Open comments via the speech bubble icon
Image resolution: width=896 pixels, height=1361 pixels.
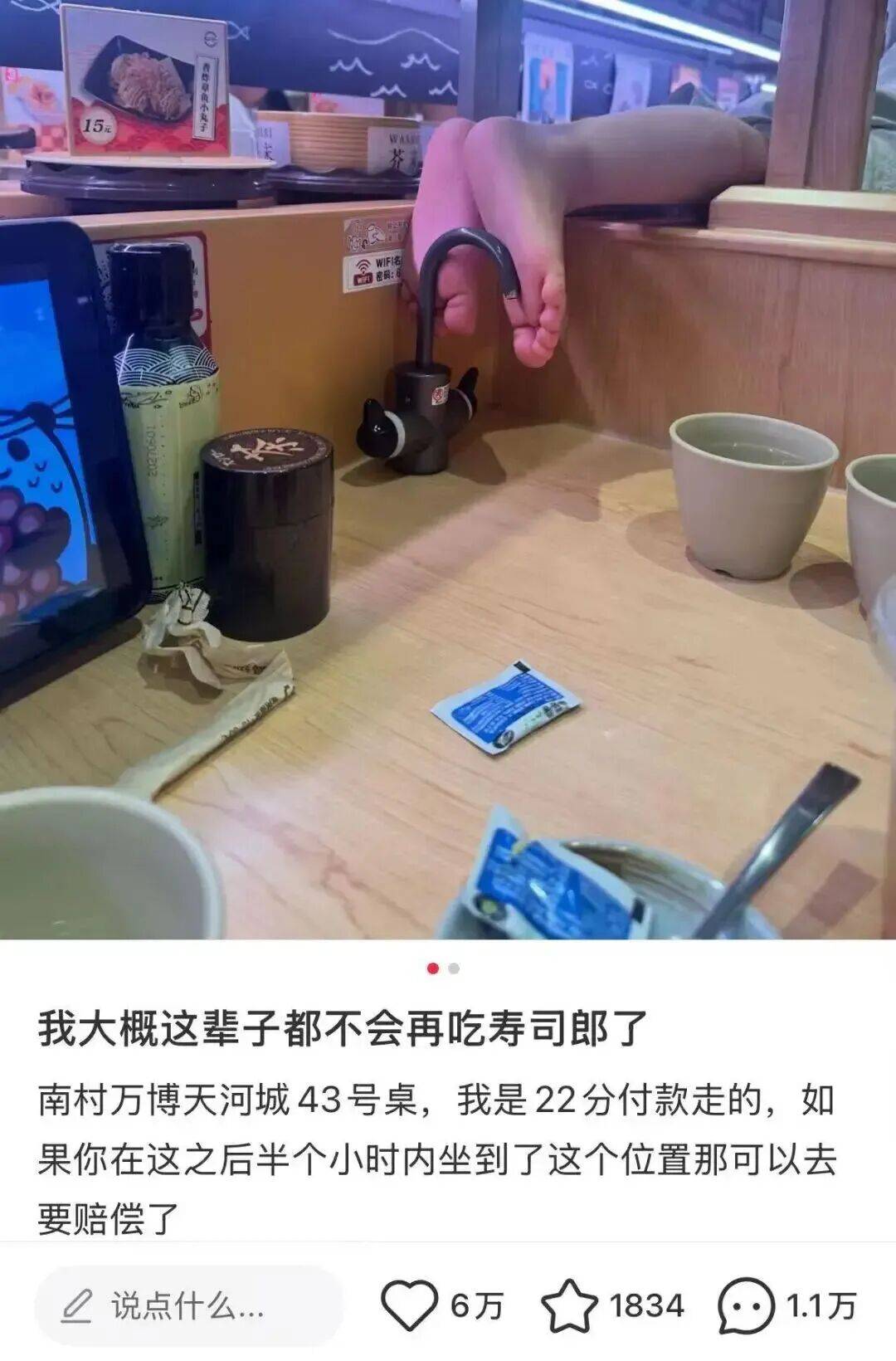coord(747,1307)
